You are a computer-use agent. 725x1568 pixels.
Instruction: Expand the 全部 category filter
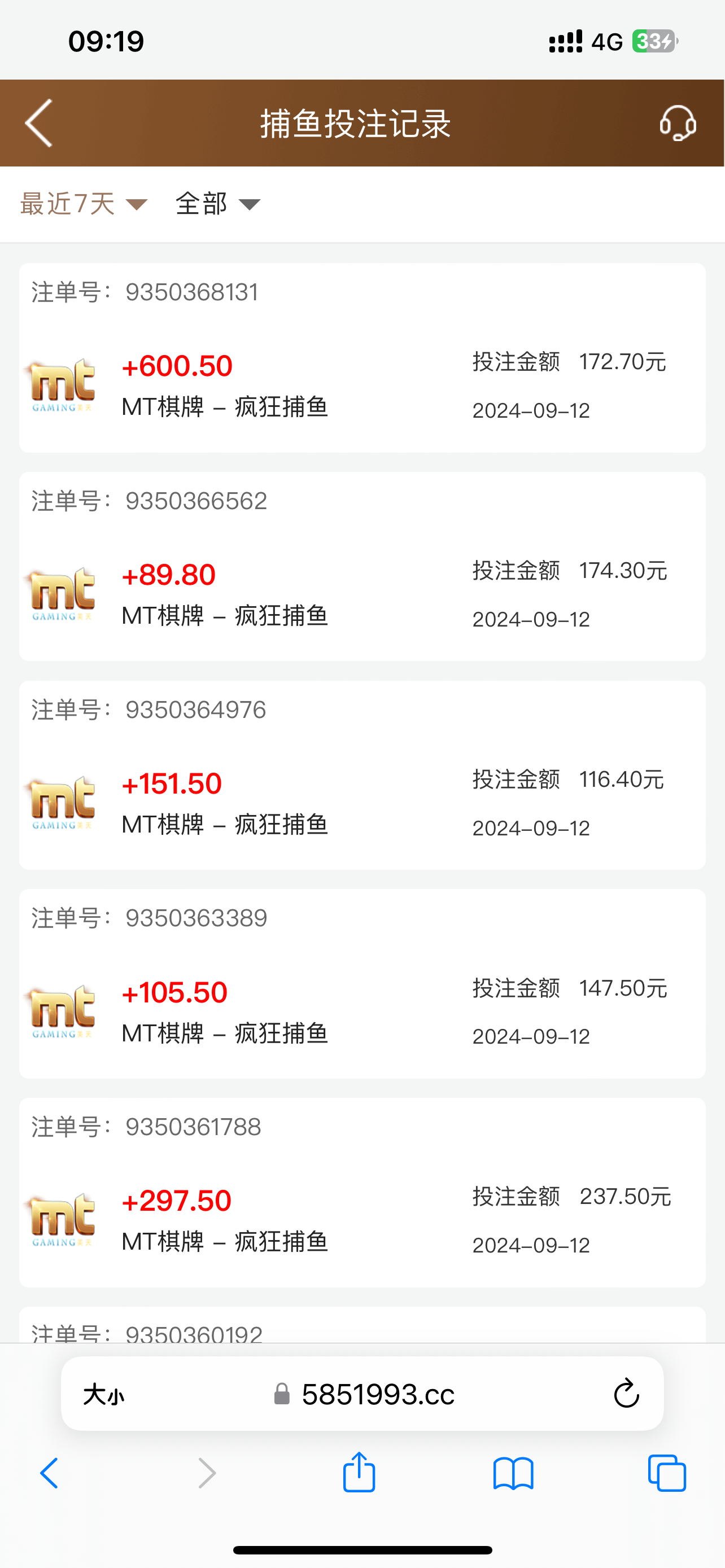(217, 204)
